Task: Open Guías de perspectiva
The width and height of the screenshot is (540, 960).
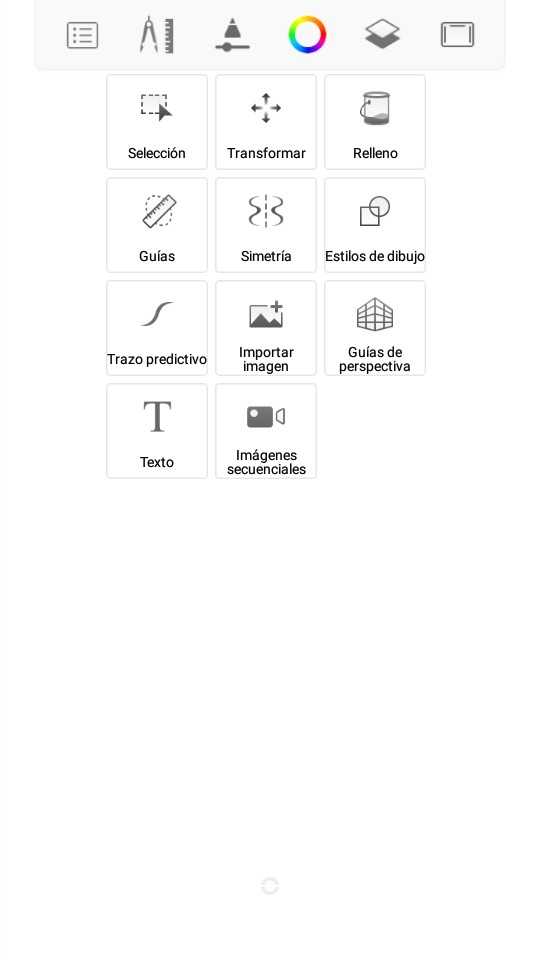Action: tap(375, 328)
